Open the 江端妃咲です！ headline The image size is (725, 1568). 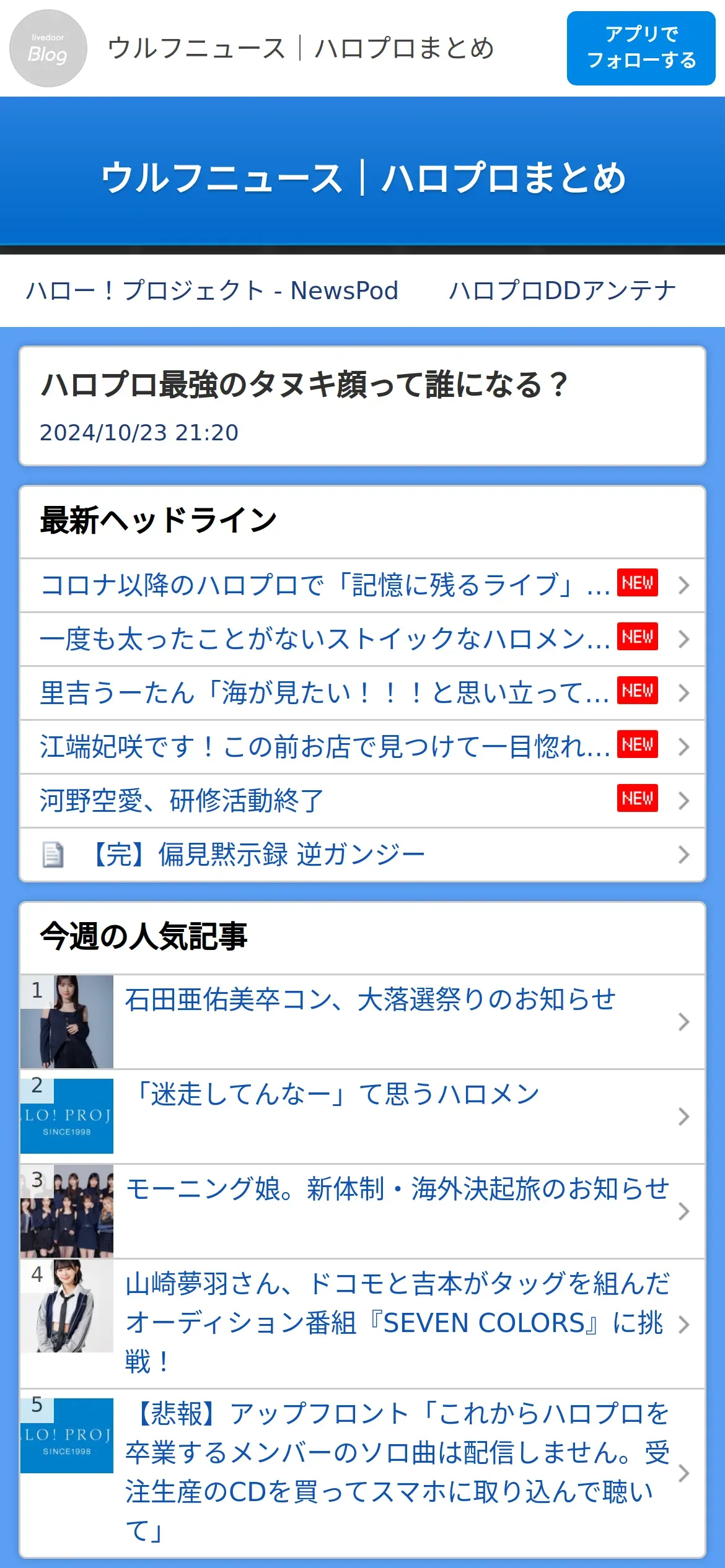tap(362, 747)
